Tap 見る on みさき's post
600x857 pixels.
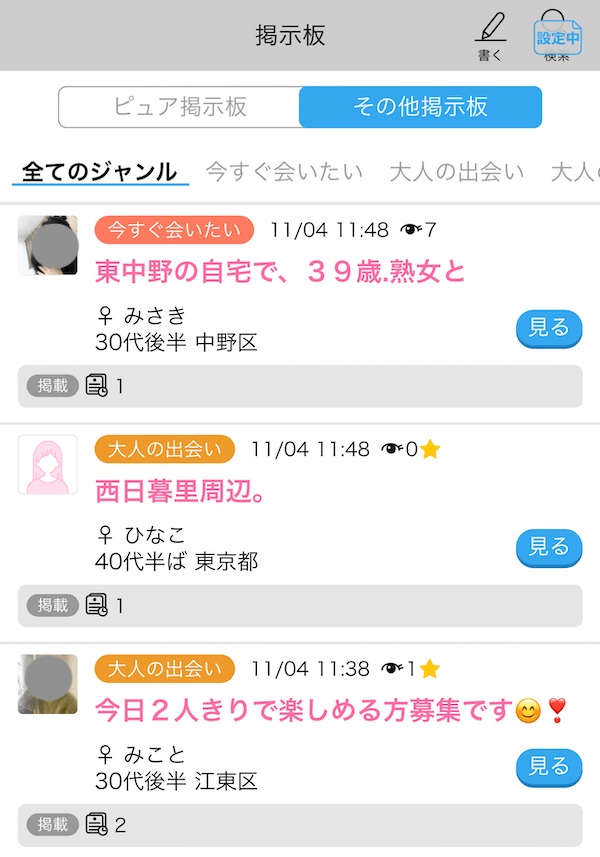pyautogui.click(x=548, y=328)
